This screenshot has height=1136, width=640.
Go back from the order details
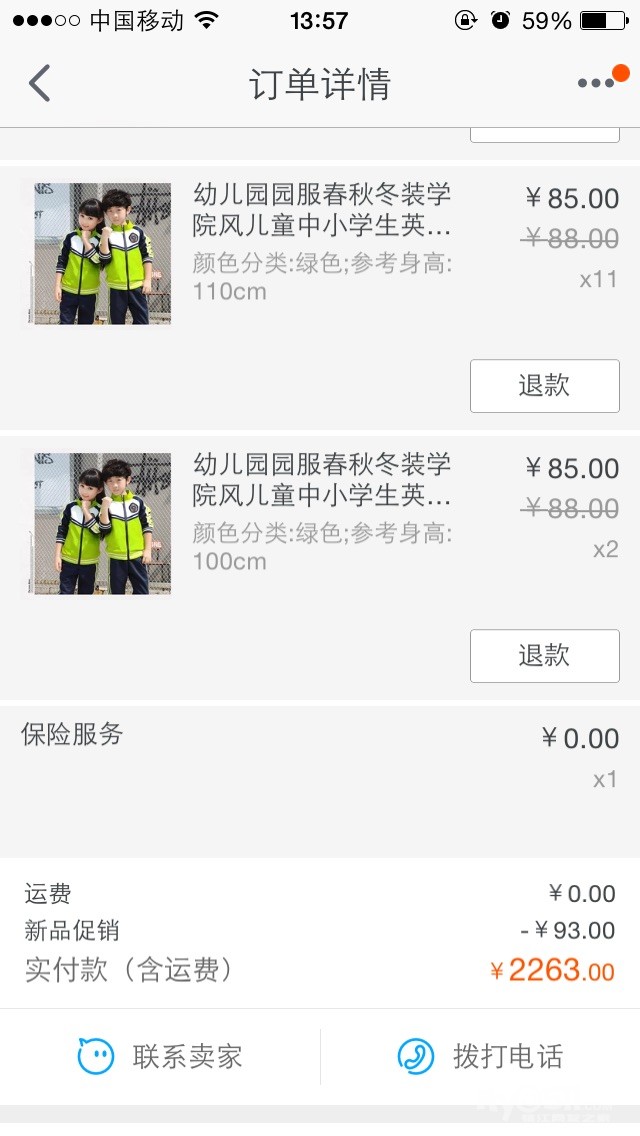(40, 83)
